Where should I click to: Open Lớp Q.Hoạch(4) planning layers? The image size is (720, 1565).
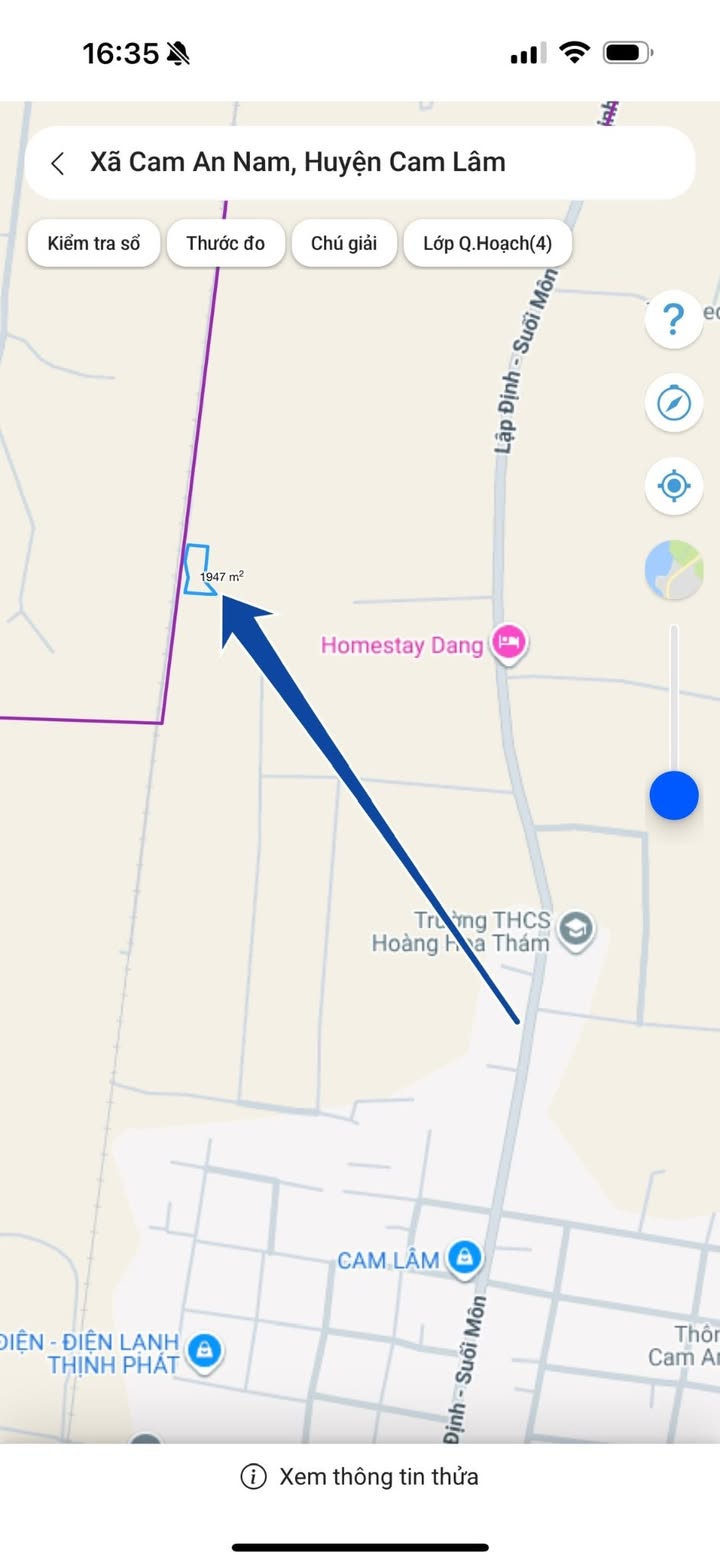point(487,244)
